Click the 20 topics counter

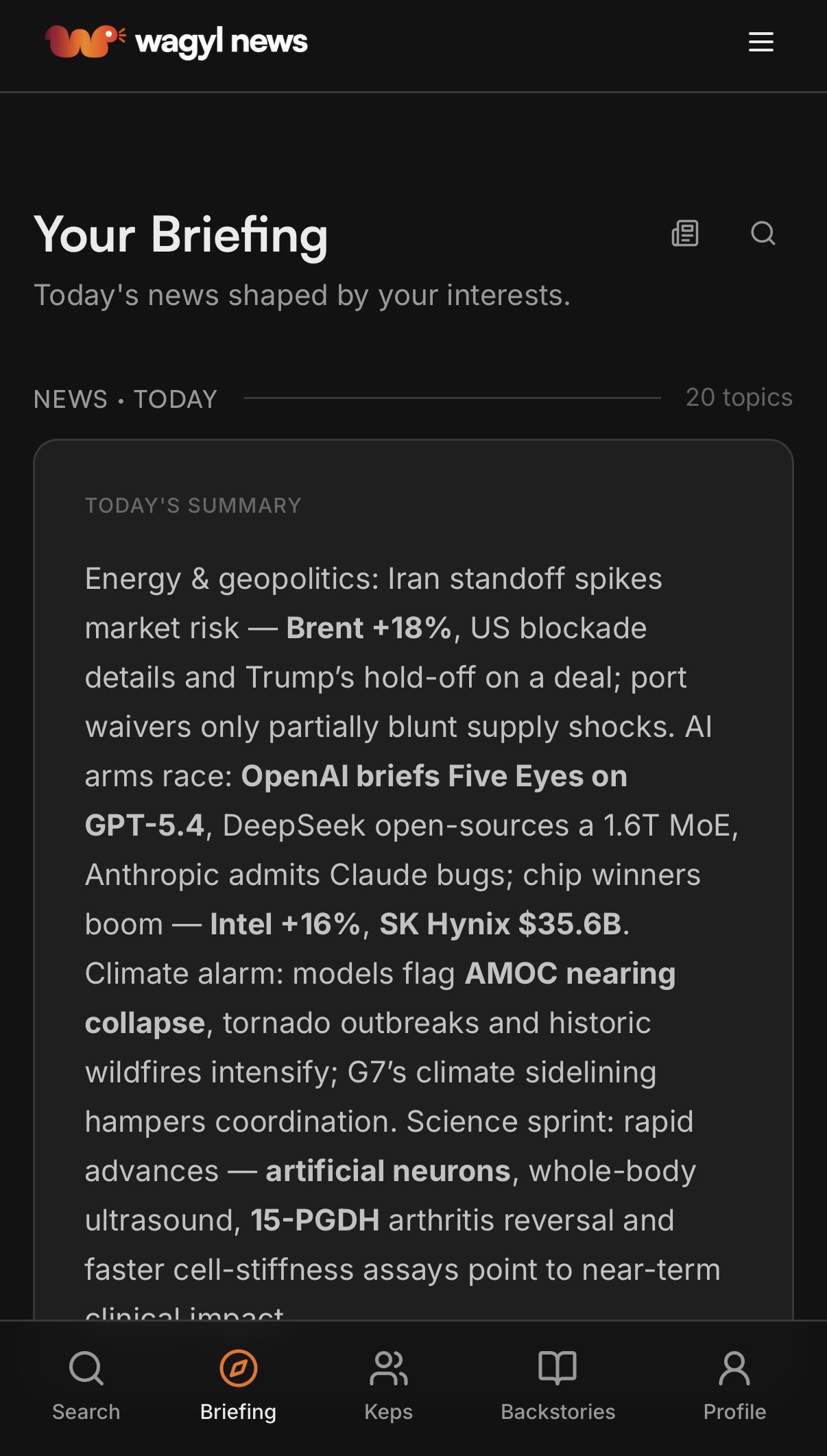(x=739, y=397)
